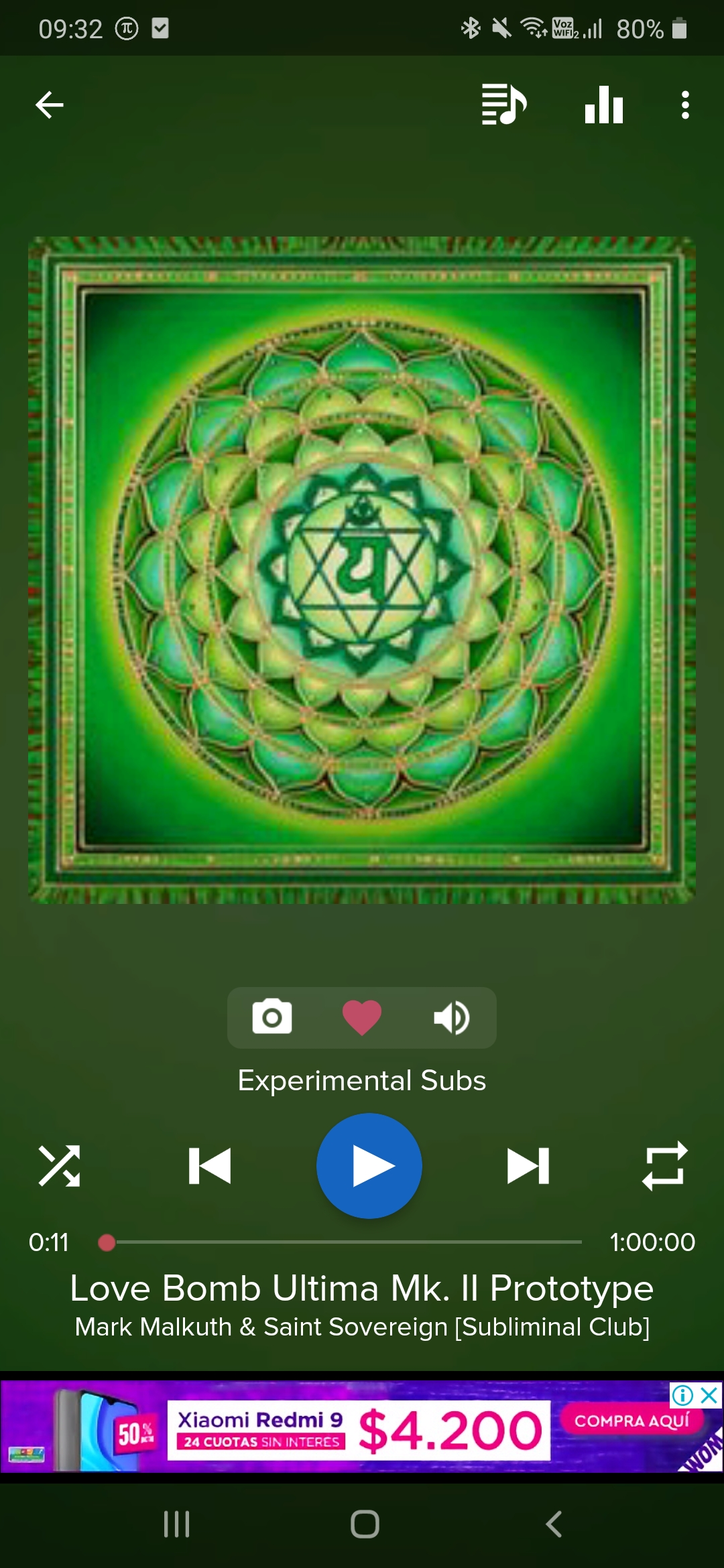The image size is (724, 1568).
Task: Close the Xiaomi ad banner
Action: 709,1396
